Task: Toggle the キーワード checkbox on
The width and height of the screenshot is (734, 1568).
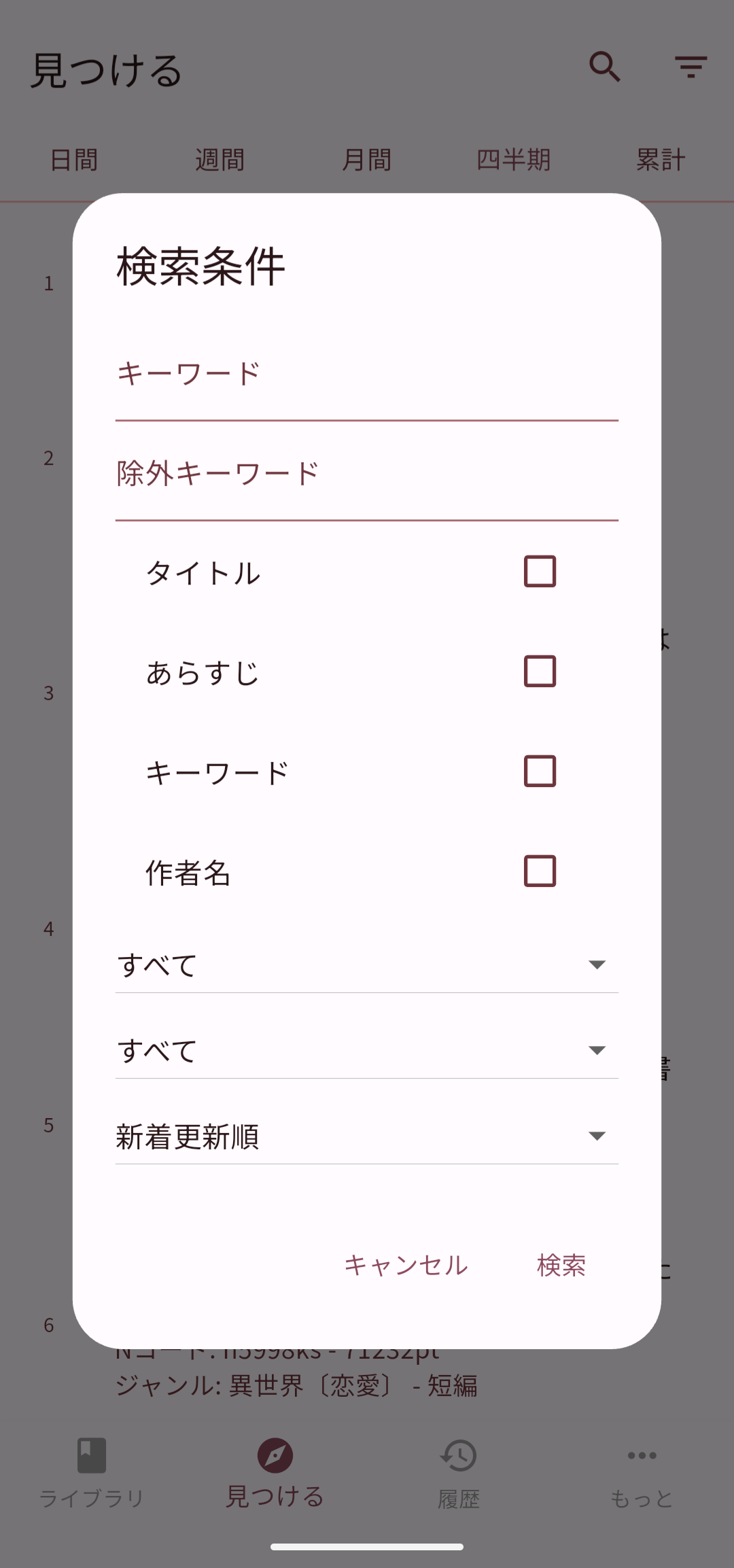Action: point(540,771)
